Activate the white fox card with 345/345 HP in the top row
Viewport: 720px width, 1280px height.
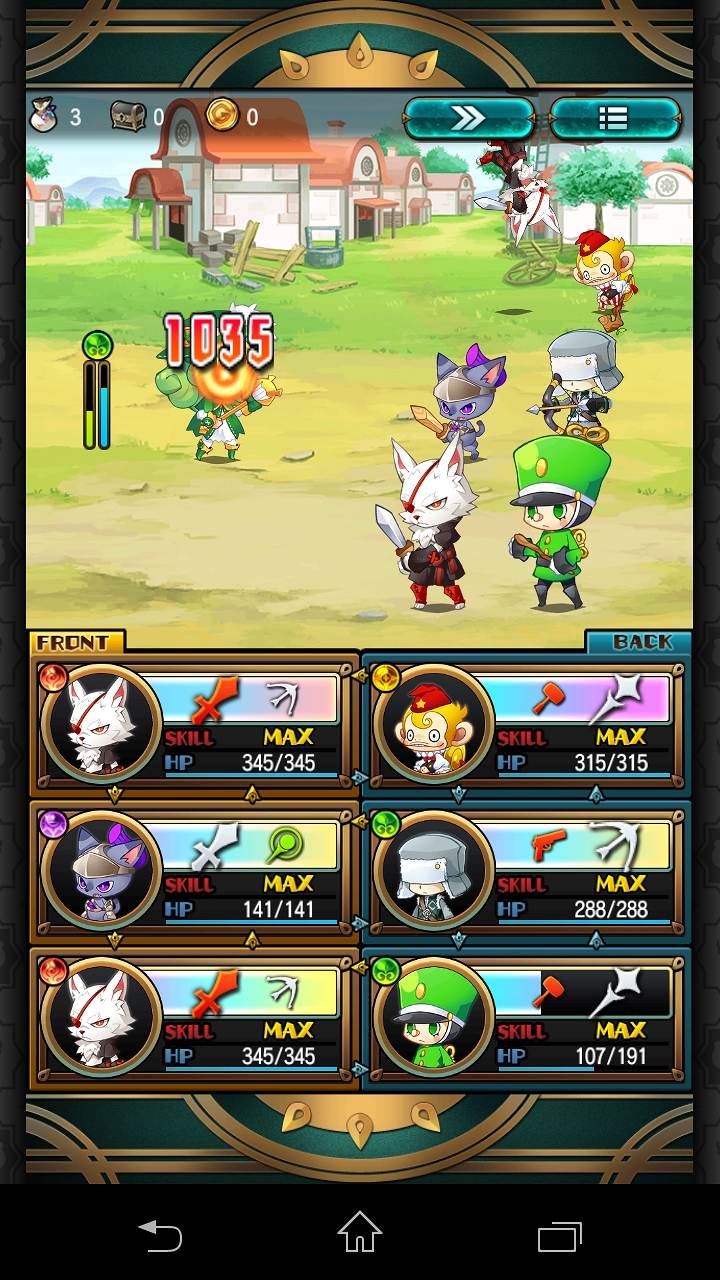[194, 726]
